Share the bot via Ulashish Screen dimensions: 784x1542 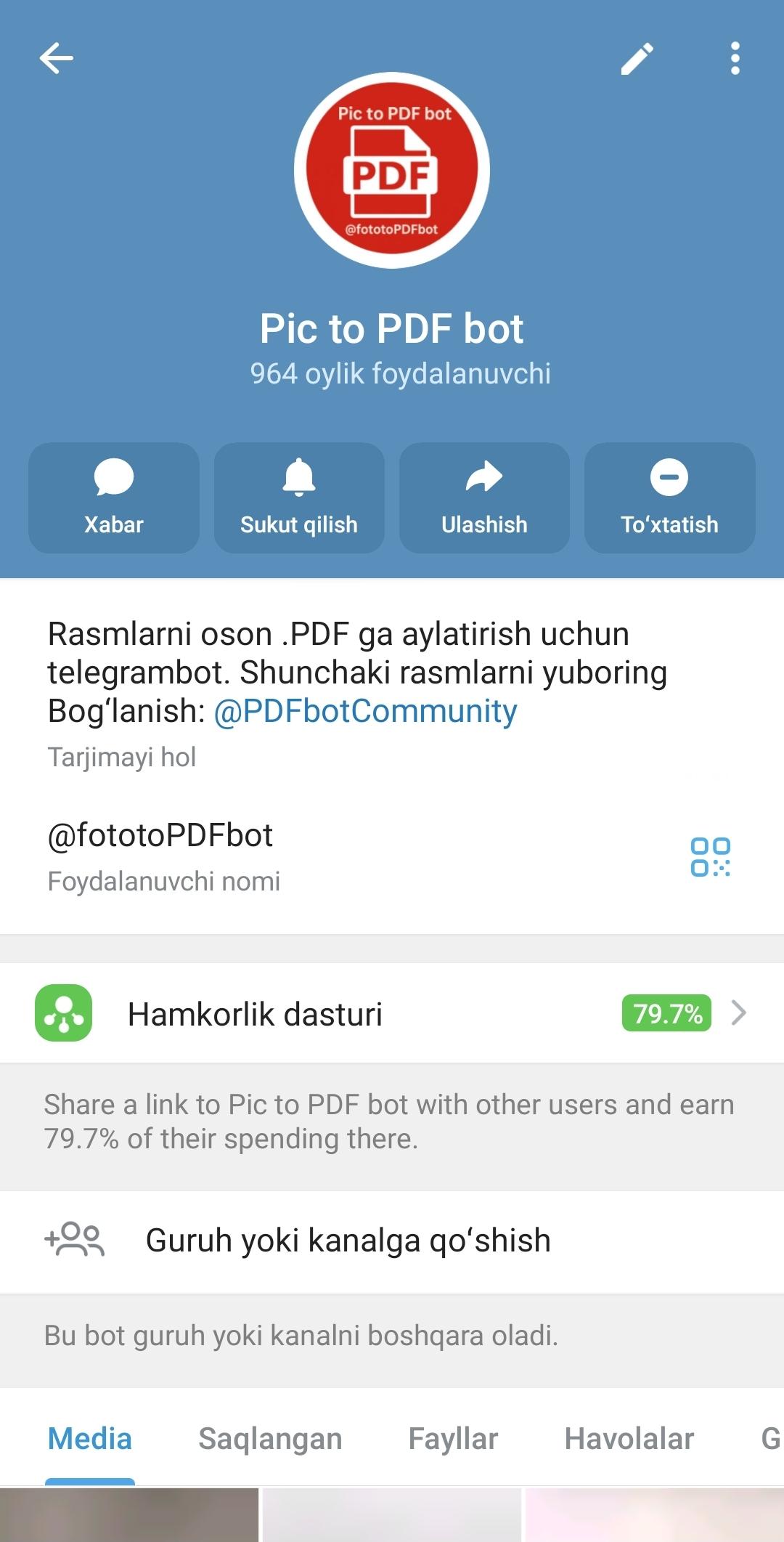click(x=484, y=498)
